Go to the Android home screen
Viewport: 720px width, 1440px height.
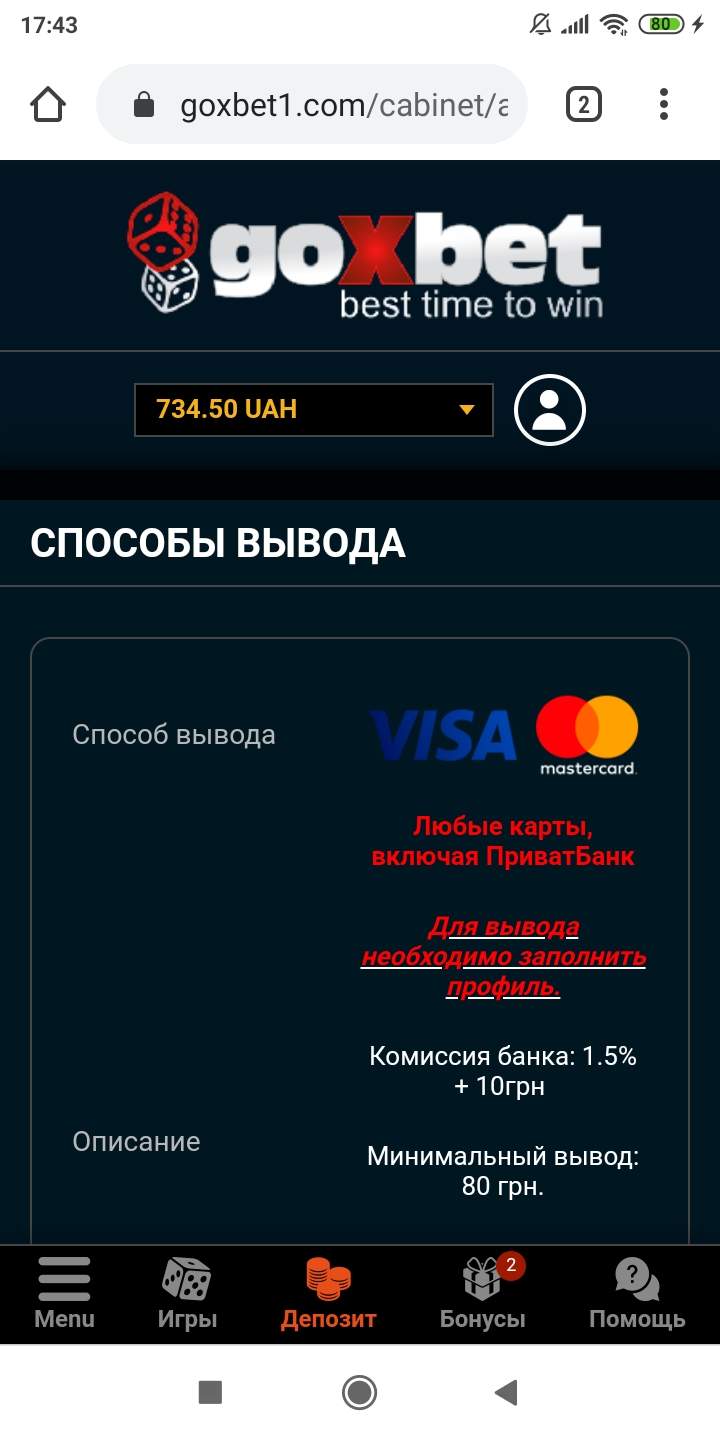point(359,1392)
